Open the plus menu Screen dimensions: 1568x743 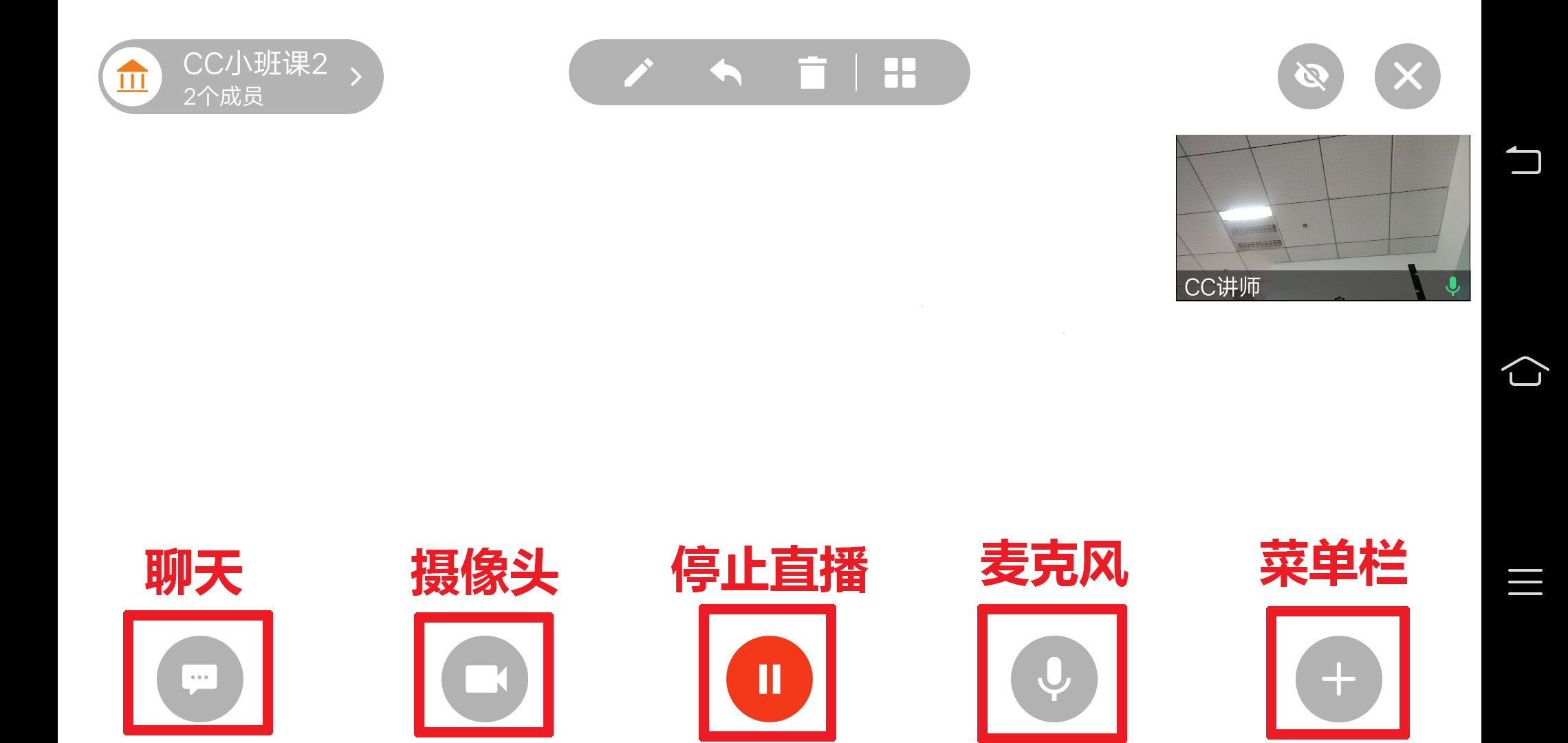pos(1338,678)
